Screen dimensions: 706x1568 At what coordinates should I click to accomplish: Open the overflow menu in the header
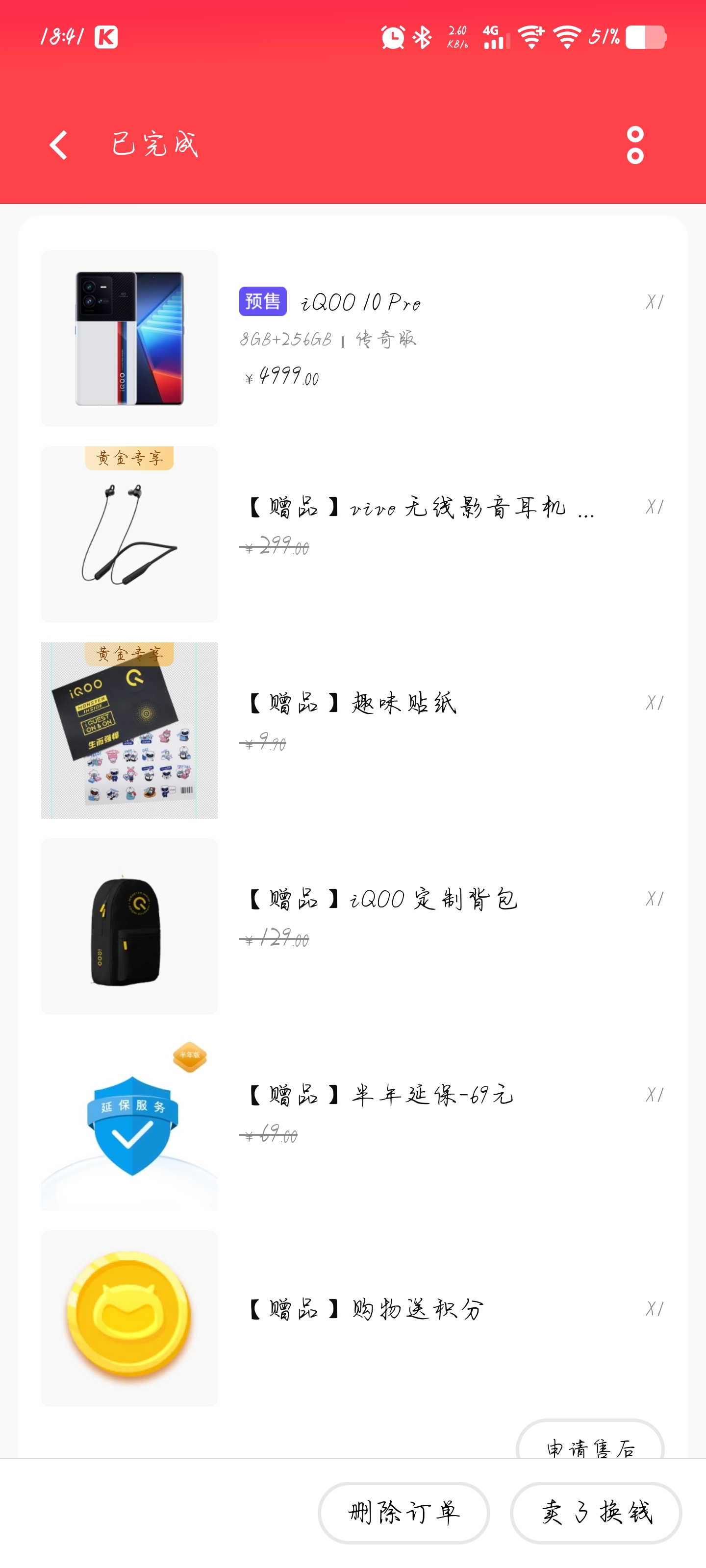click(635, 145)
